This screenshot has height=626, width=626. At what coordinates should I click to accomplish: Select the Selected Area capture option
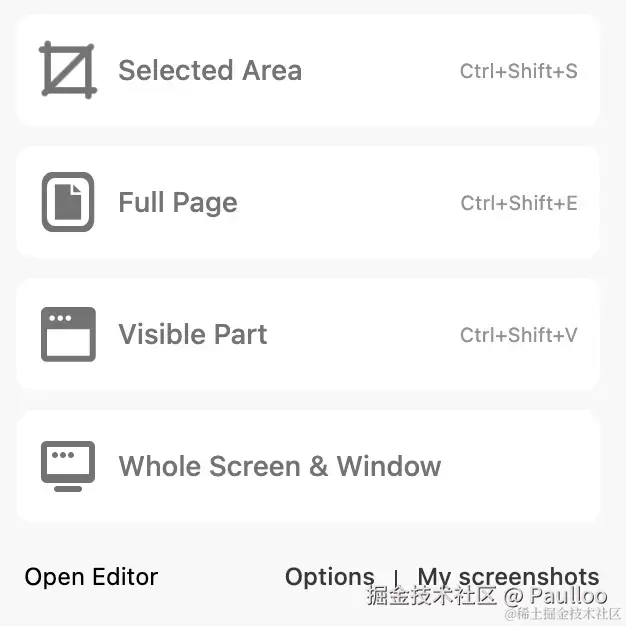(x=308, y=70)
